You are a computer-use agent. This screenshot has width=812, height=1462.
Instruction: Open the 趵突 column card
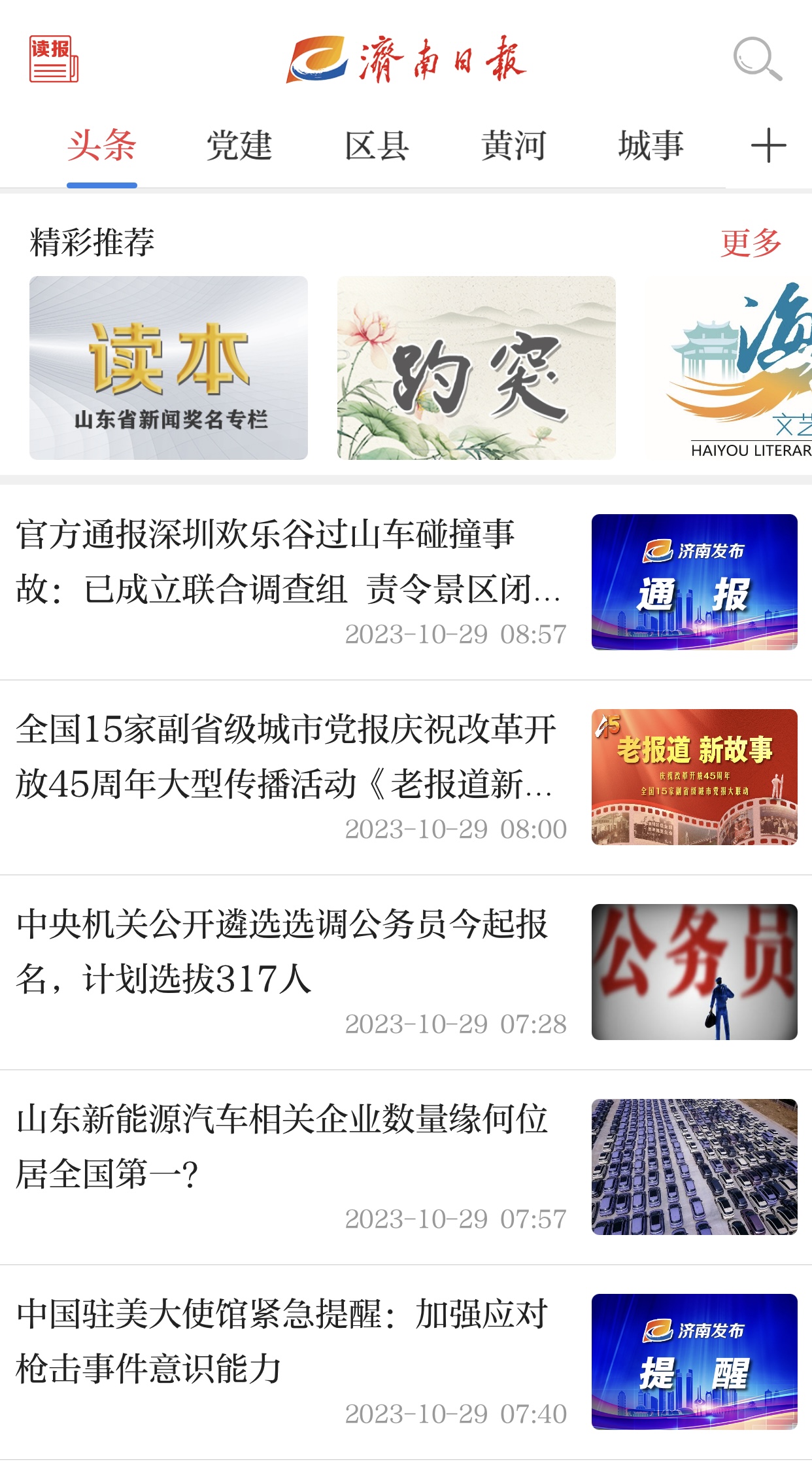(476, 368)
